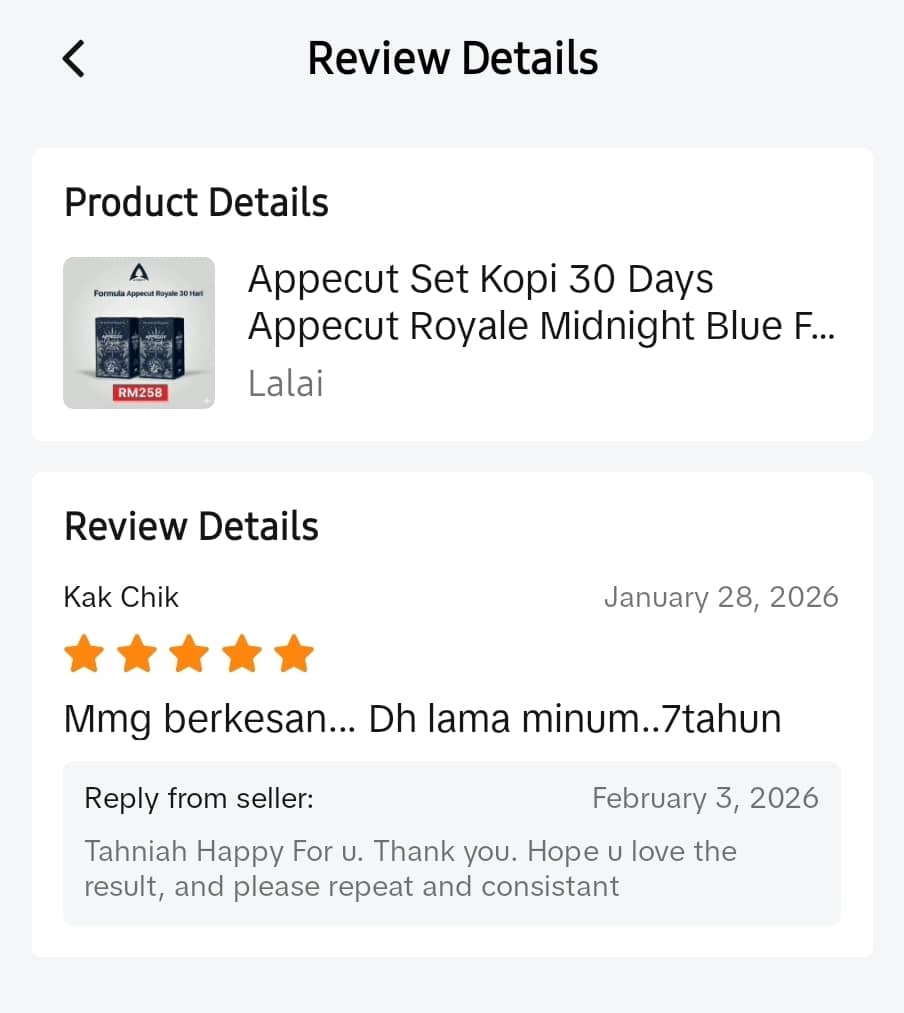
Task: Select the date January 28, 2026
Action: [x=720, y=597]
